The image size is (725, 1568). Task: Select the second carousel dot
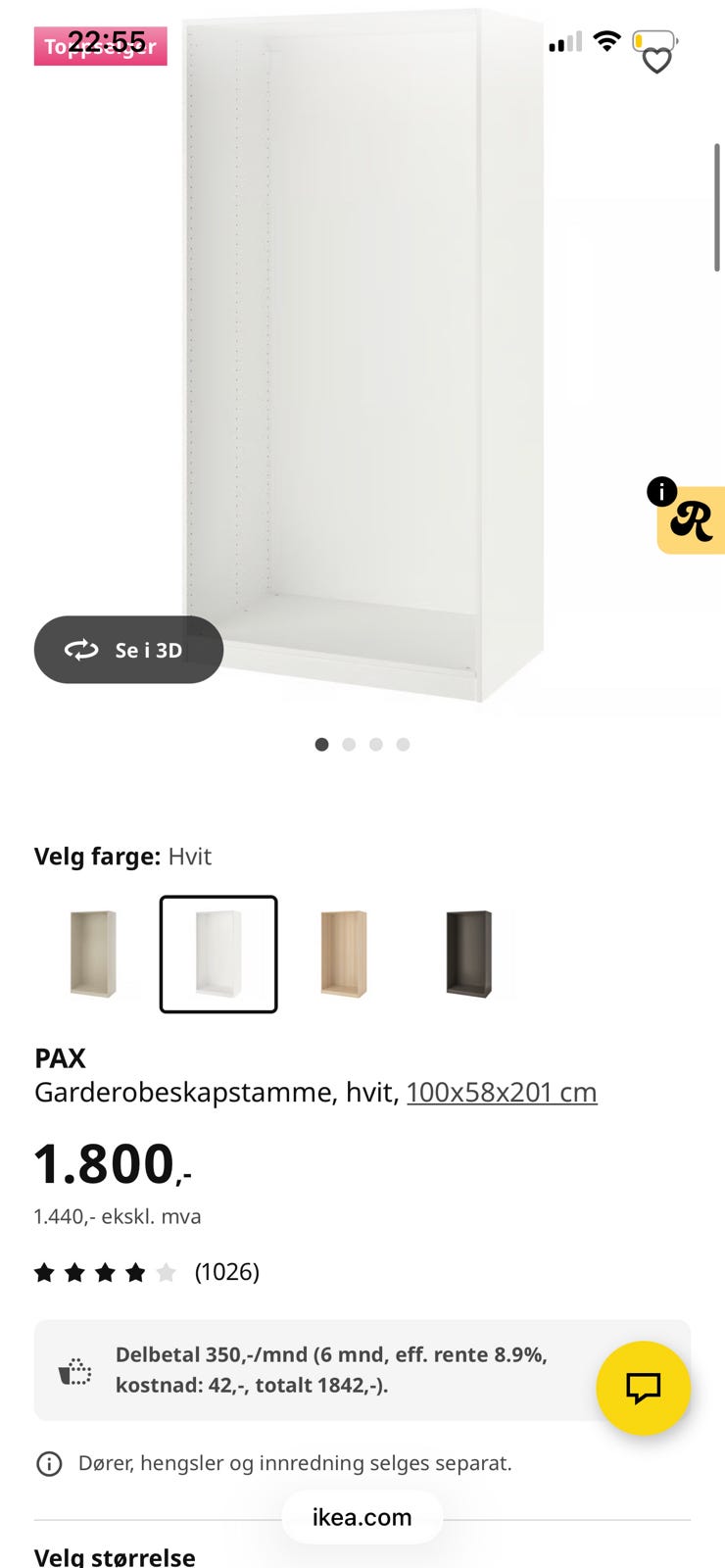coord(349,744)
